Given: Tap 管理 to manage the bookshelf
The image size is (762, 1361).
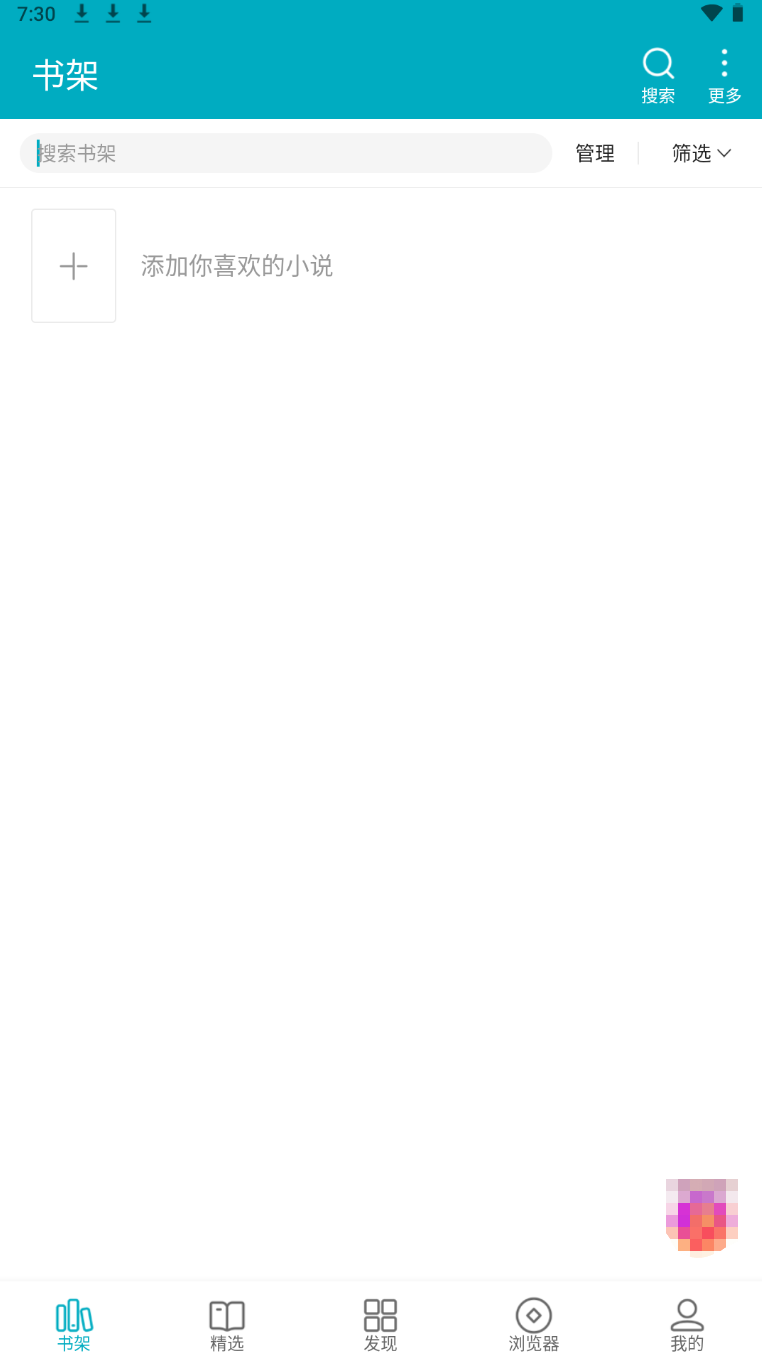Looking at the screenshot, I should pos(595,153).
